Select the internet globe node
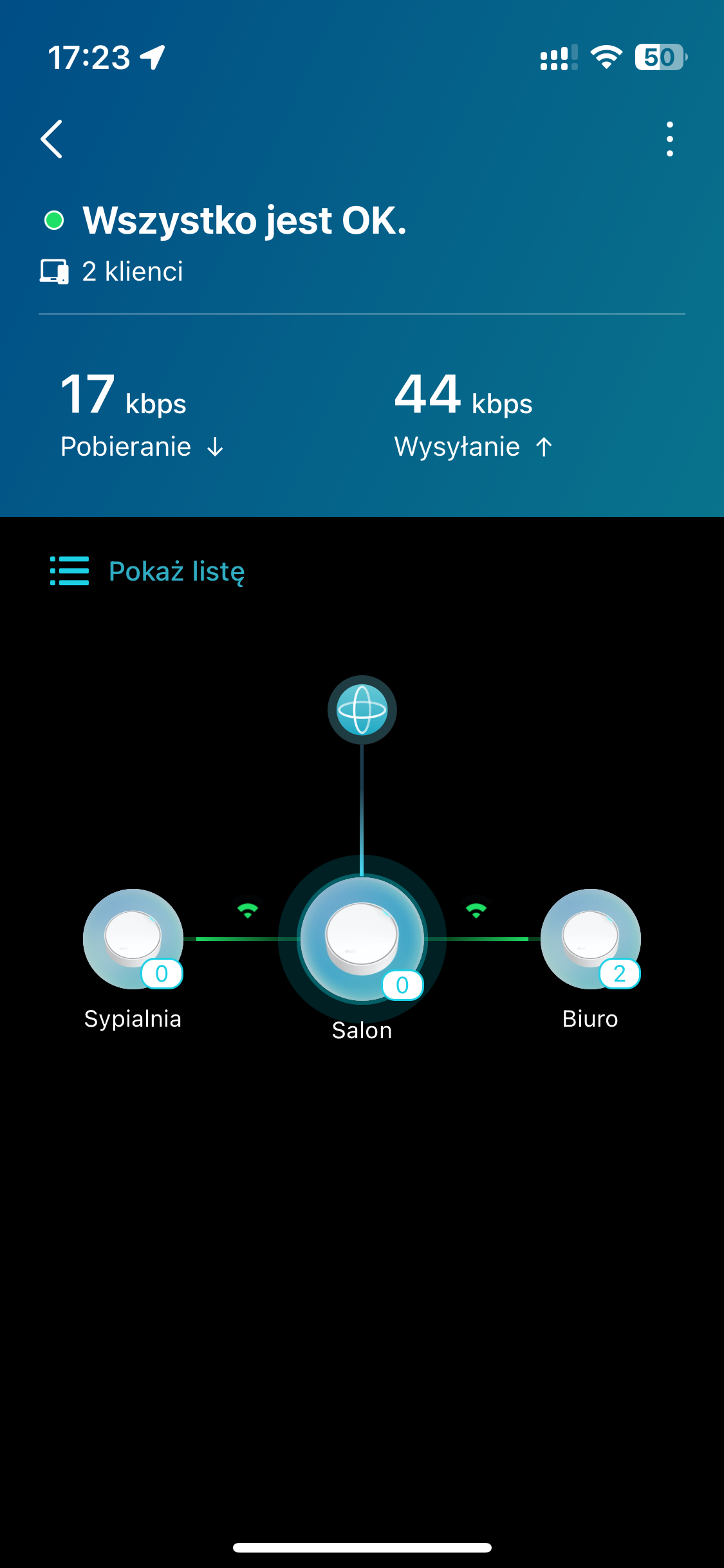 pyautogui.click(x=362, y=709)
